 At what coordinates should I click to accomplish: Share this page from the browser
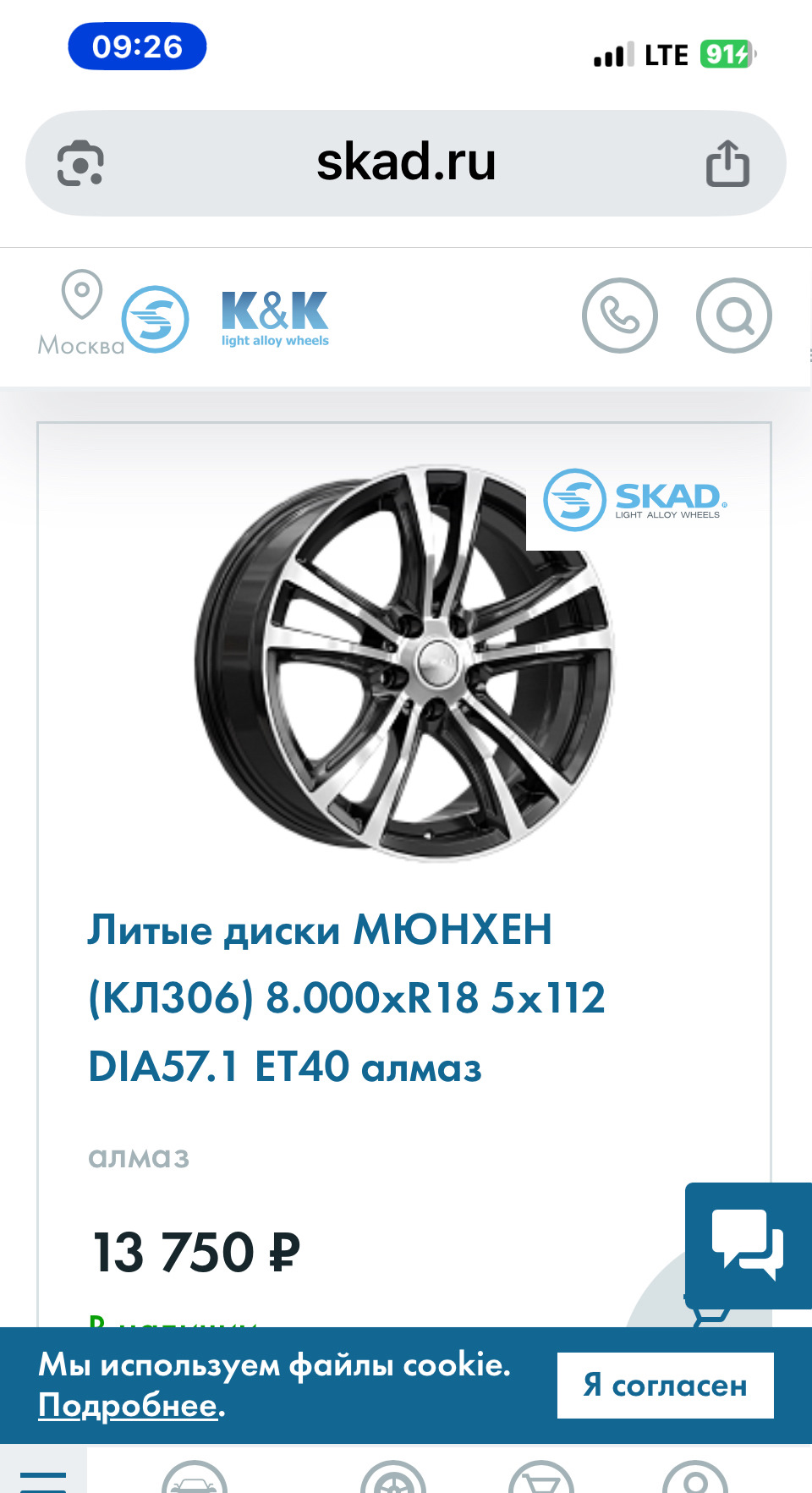727,162
